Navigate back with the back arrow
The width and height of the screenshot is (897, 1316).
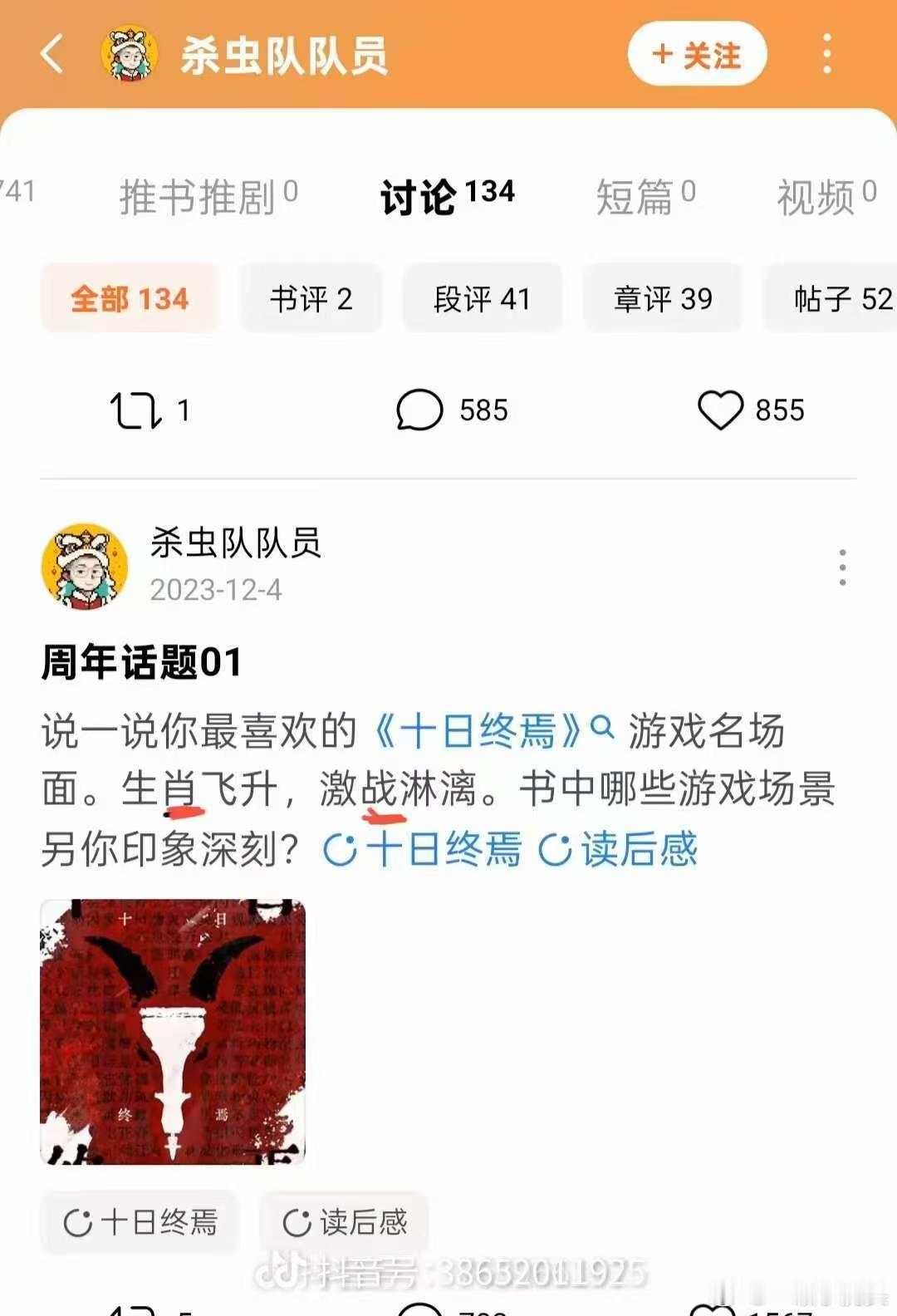point(51,52)
